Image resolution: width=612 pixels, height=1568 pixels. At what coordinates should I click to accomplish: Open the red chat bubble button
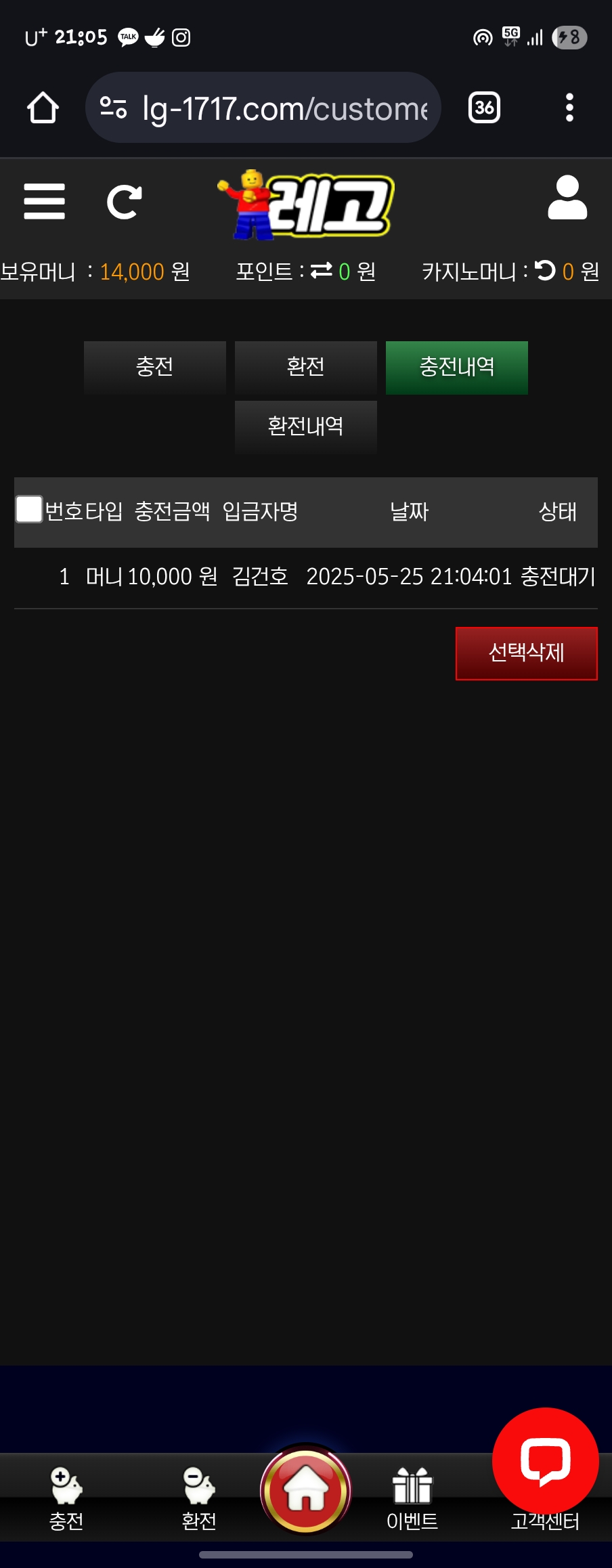(545, 1460)
